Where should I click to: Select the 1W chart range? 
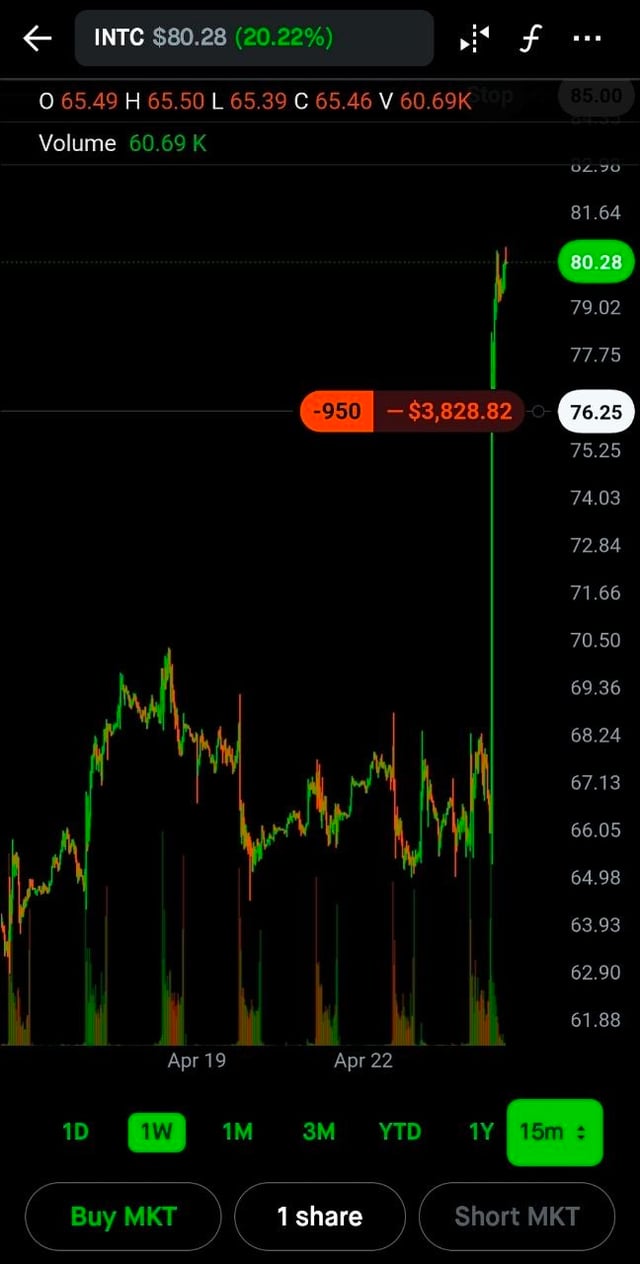click(x=156, y=1131)
